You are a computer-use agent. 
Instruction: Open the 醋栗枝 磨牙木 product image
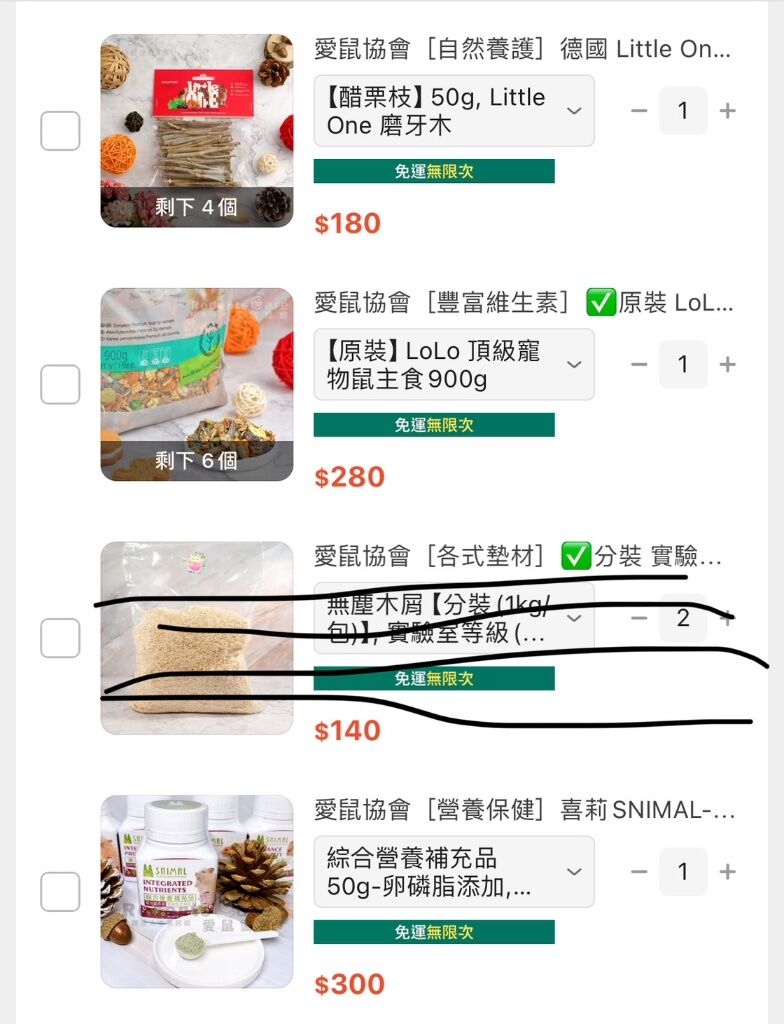click(x=197, y=131)
